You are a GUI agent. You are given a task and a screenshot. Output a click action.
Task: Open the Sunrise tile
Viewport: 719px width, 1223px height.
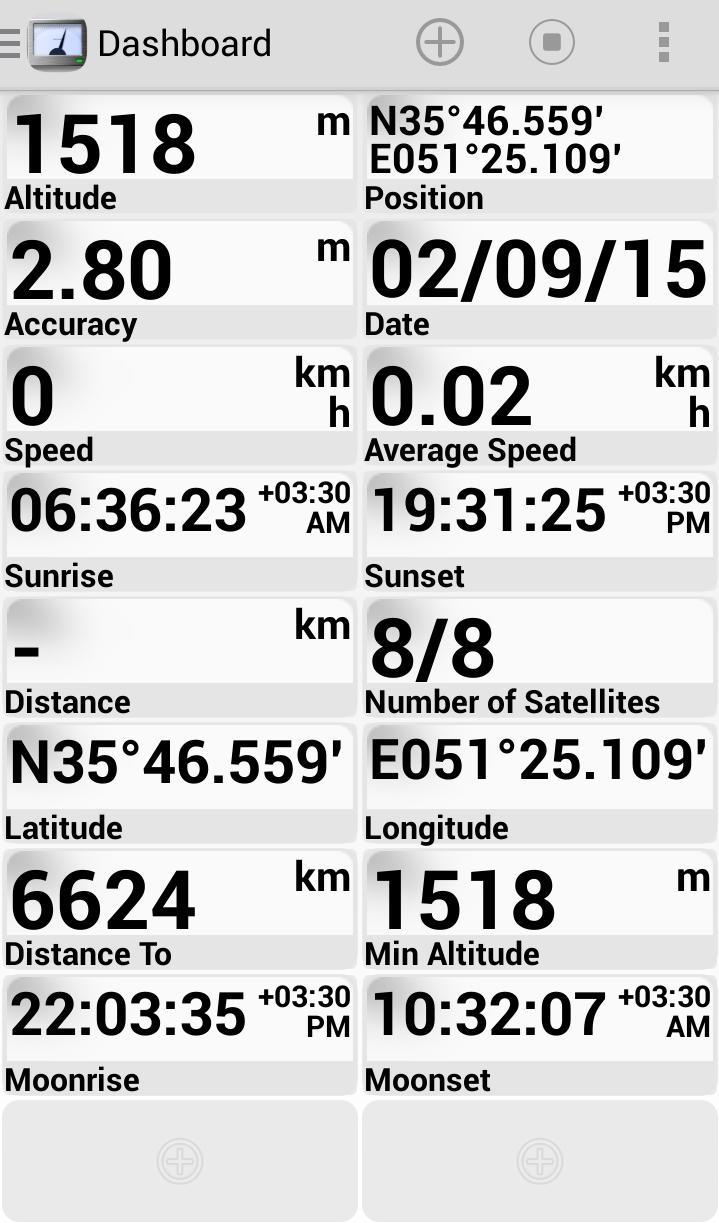180,533
